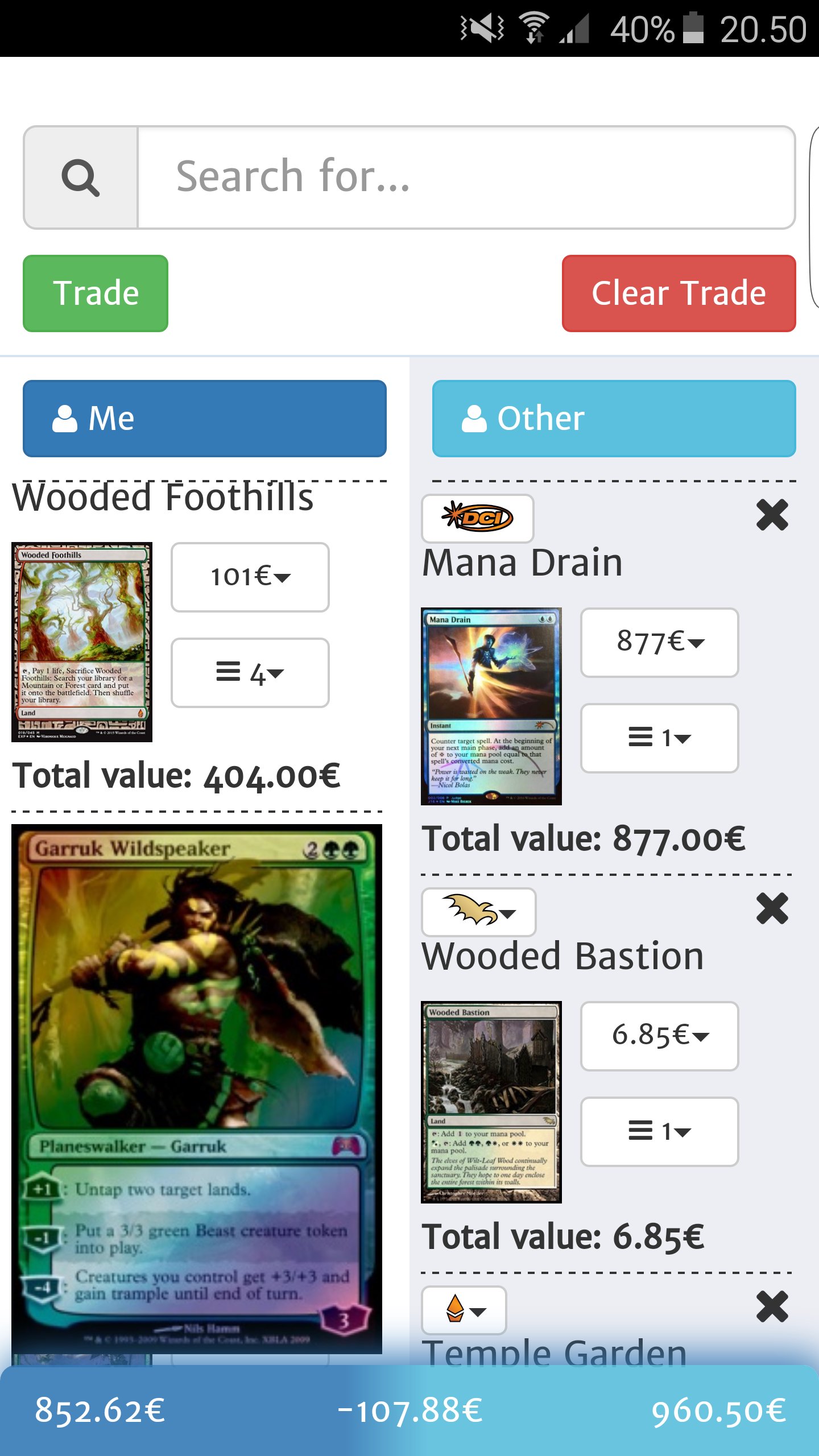Viewport: 819px width, 1456px height.
Task: Remove Mana Drain from the trade
Action: [772, 515]
